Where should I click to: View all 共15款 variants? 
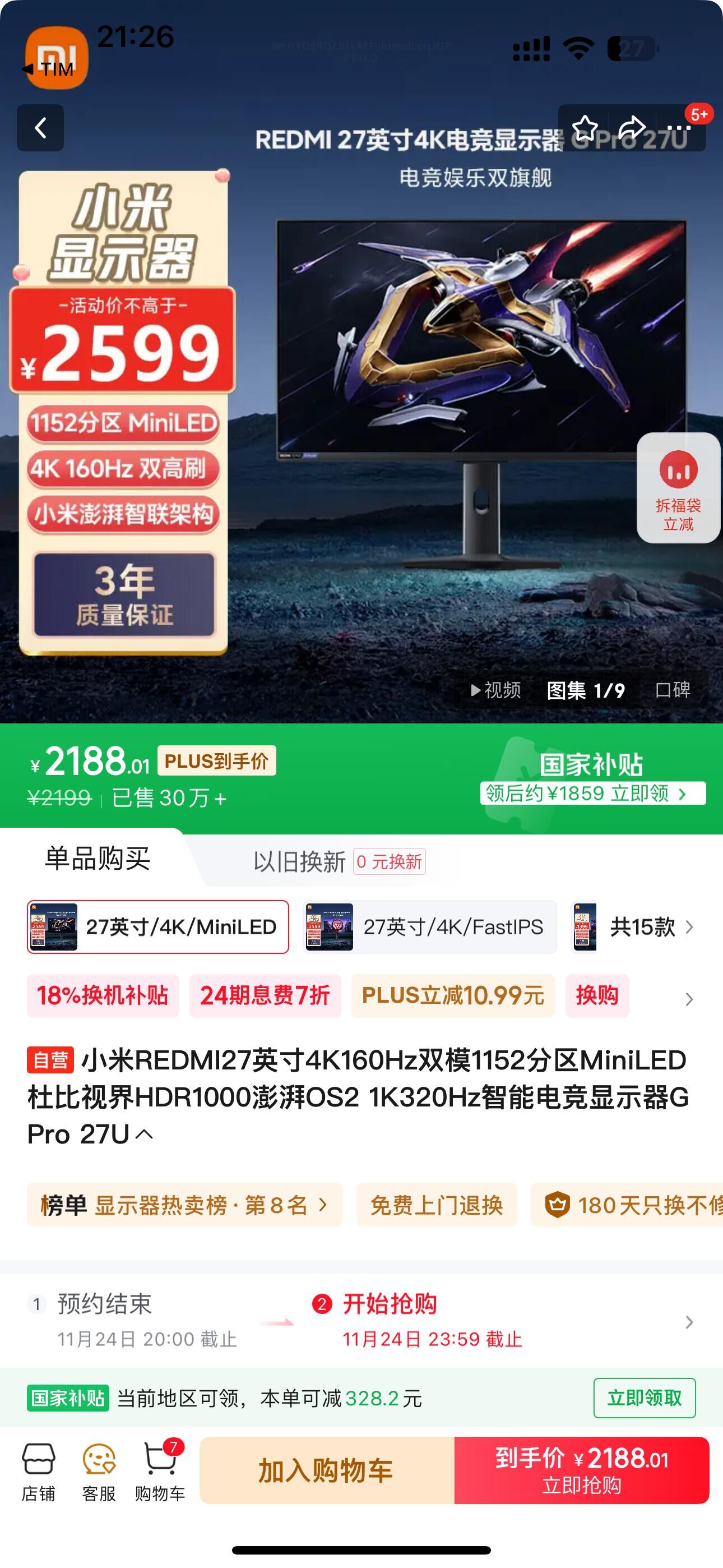click(651, 926)
